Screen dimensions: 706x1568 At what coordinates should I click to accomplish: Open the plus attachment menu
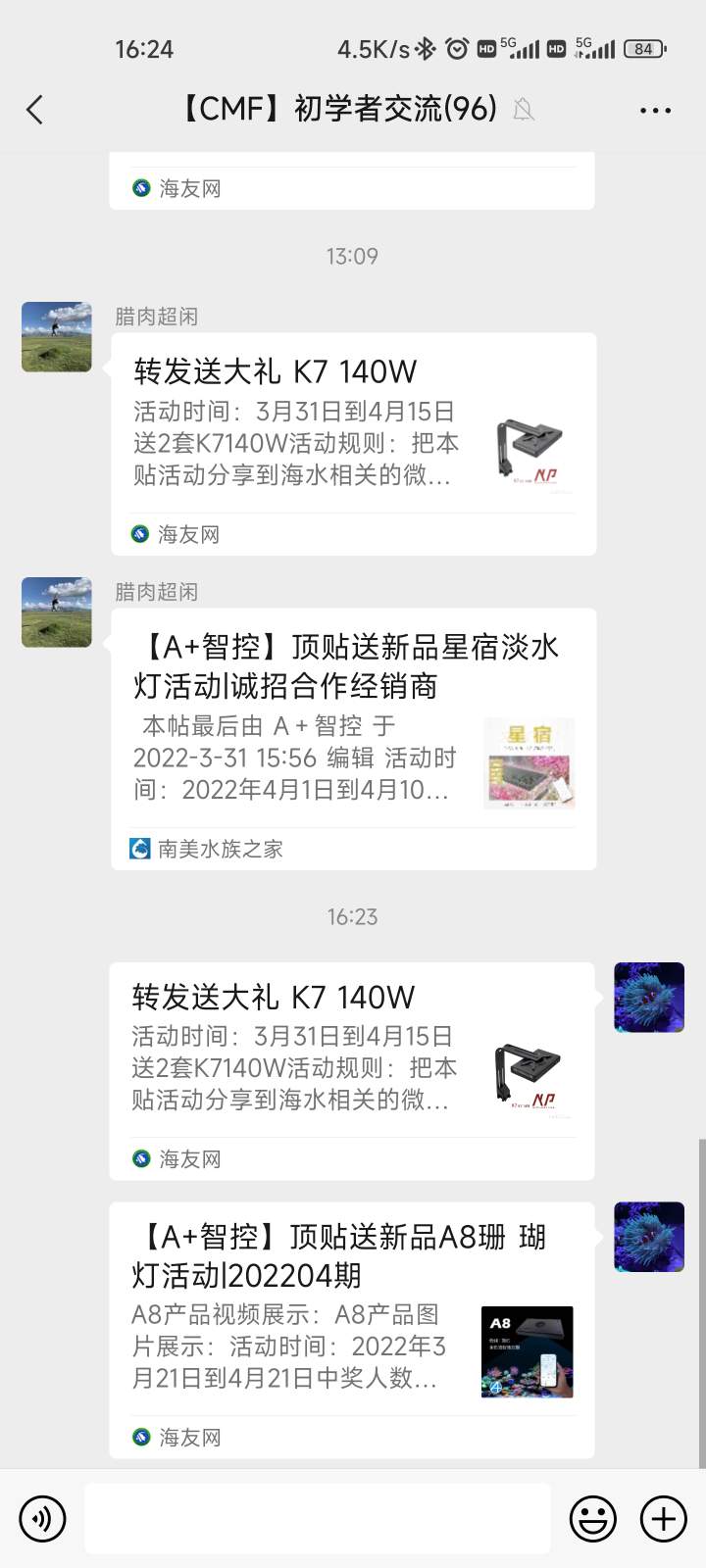[x=664, y=1519]
